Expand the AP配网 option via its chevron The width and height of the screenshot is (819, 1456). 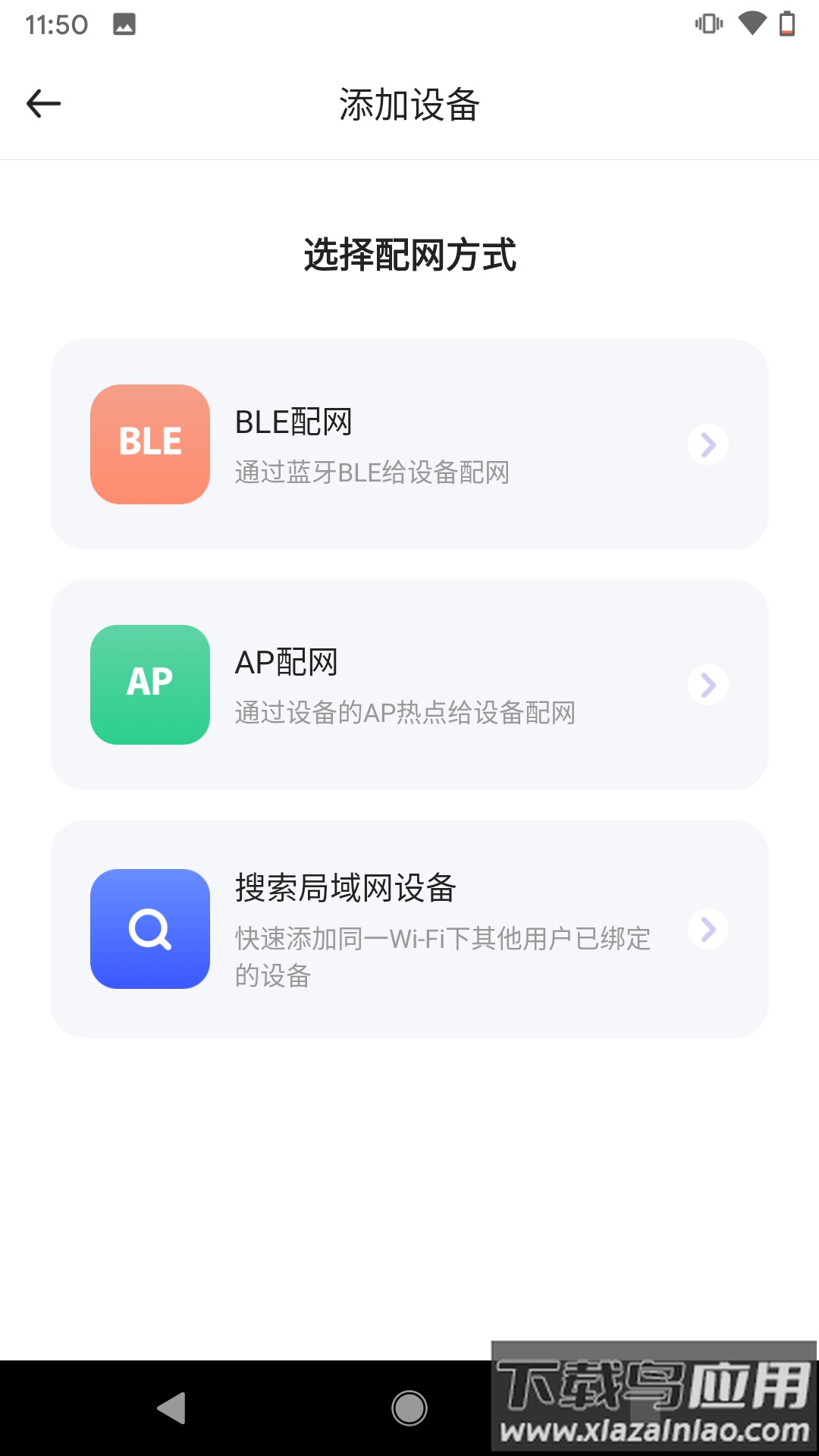click(x=708, y=686)
